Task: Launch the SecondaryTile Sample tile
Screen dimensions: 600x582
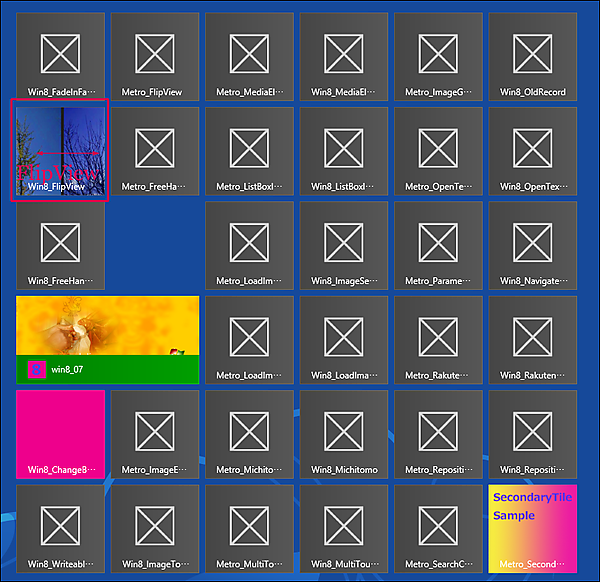Action: click(x=533, y=528)
